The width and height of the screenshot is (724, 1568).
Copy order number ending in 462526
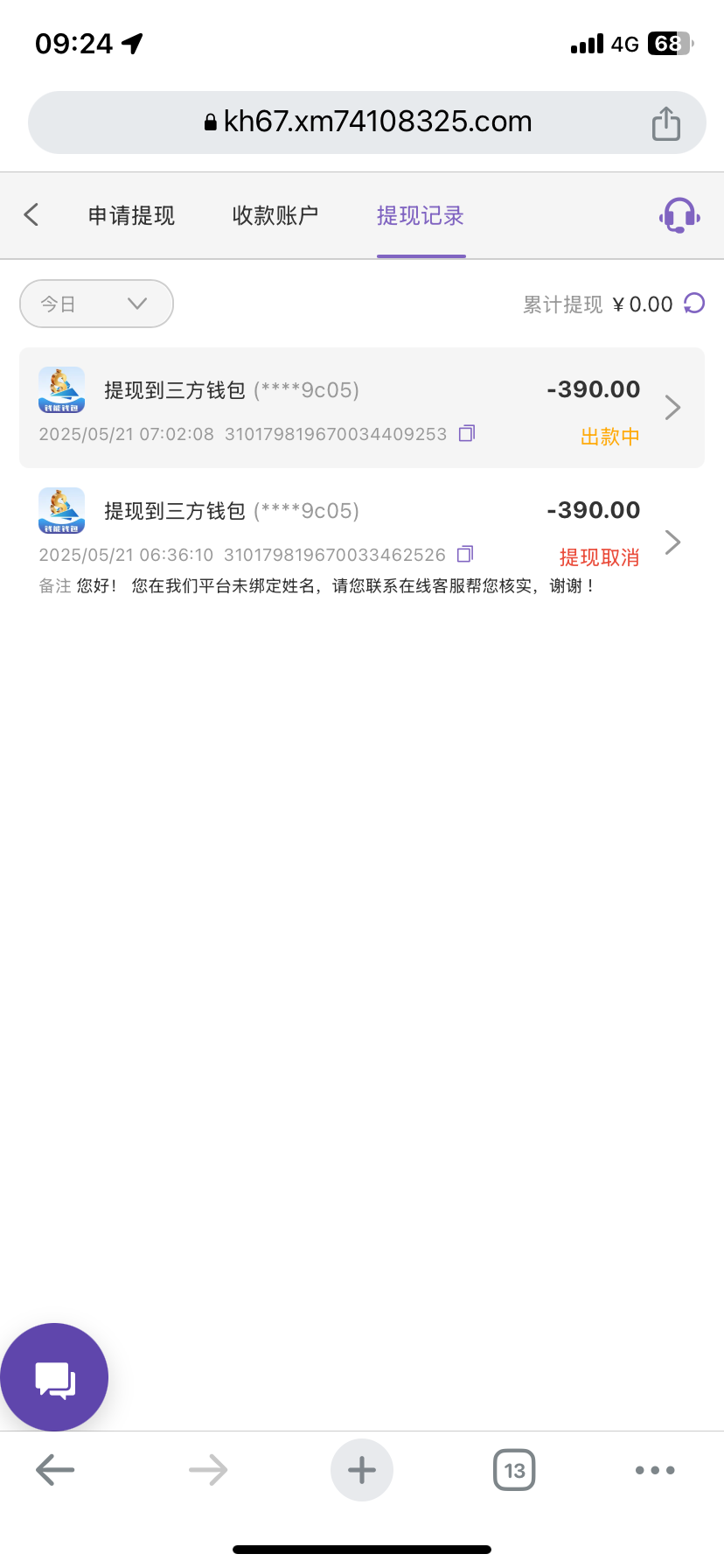pyautogui.click(x=466, y=554)
